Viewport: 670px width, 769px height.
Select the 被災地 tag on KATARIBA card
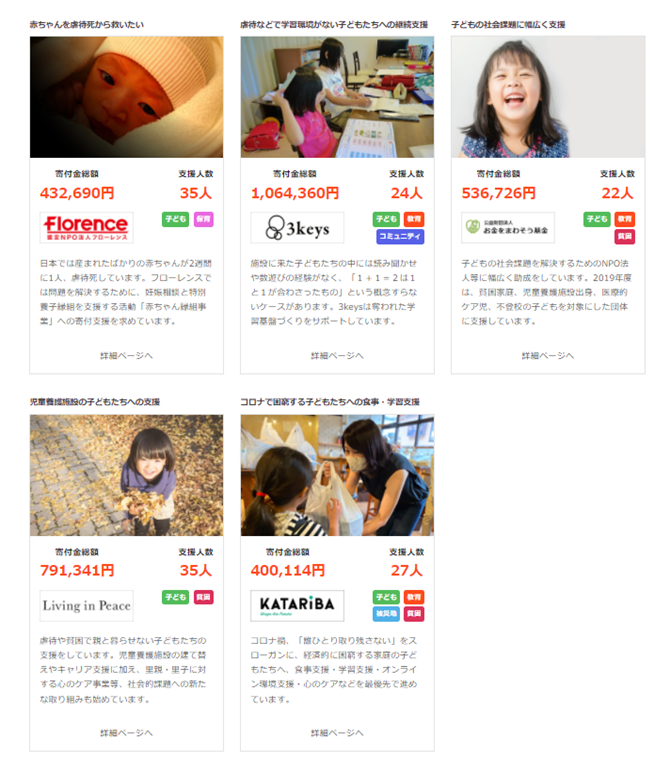386,614
